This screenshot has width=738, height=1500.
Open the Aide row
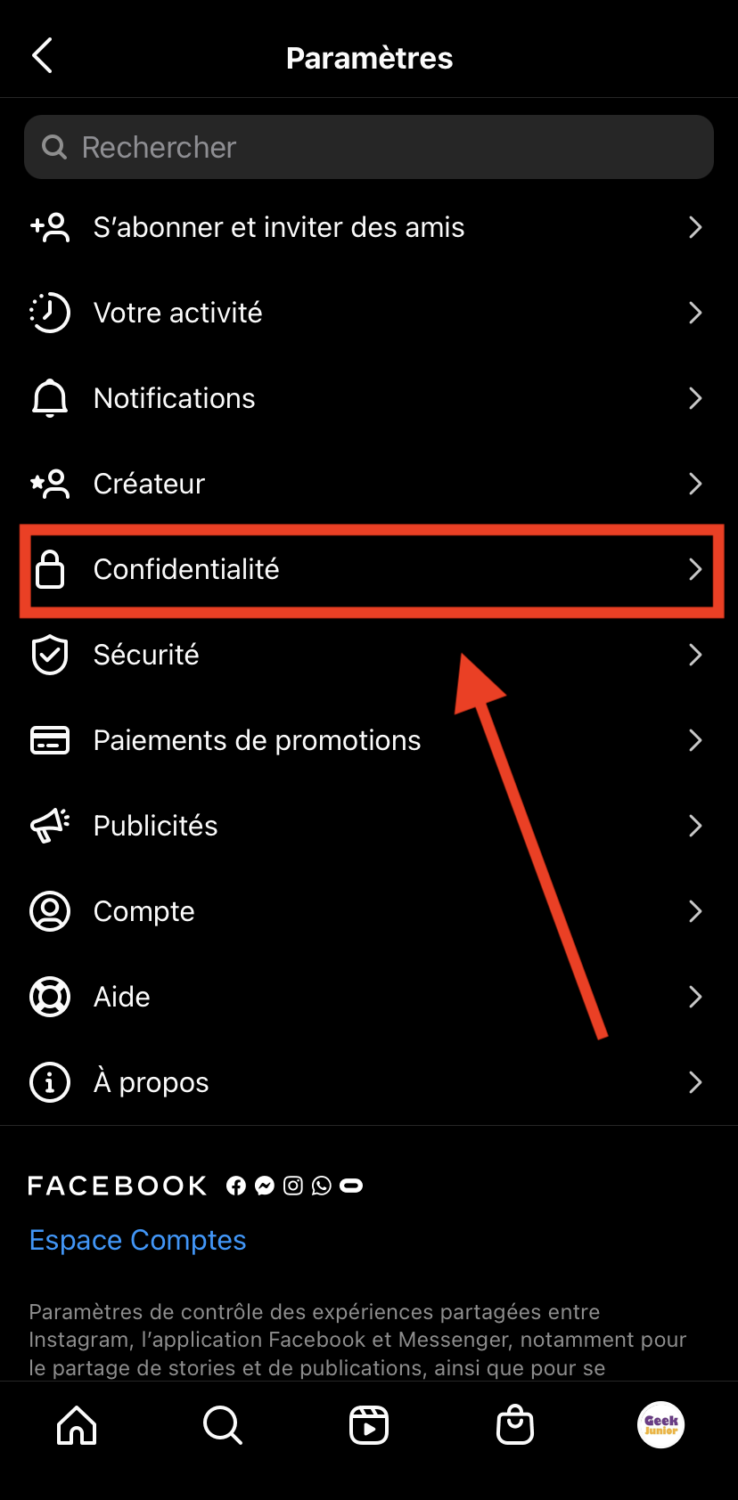(369, 997)
